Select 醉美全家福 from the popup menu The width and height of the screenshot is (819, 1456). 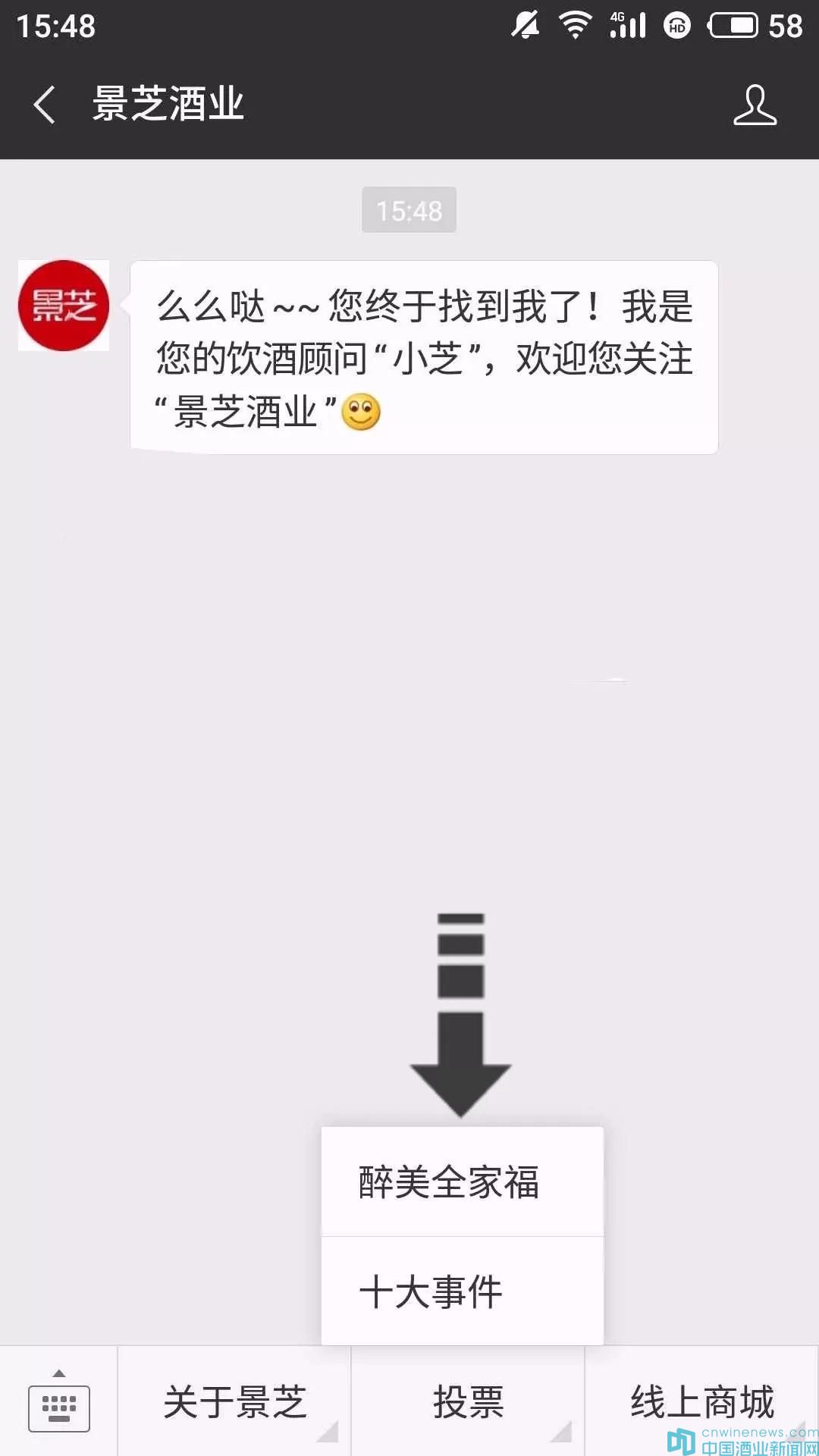click(x=462, y=1181)
